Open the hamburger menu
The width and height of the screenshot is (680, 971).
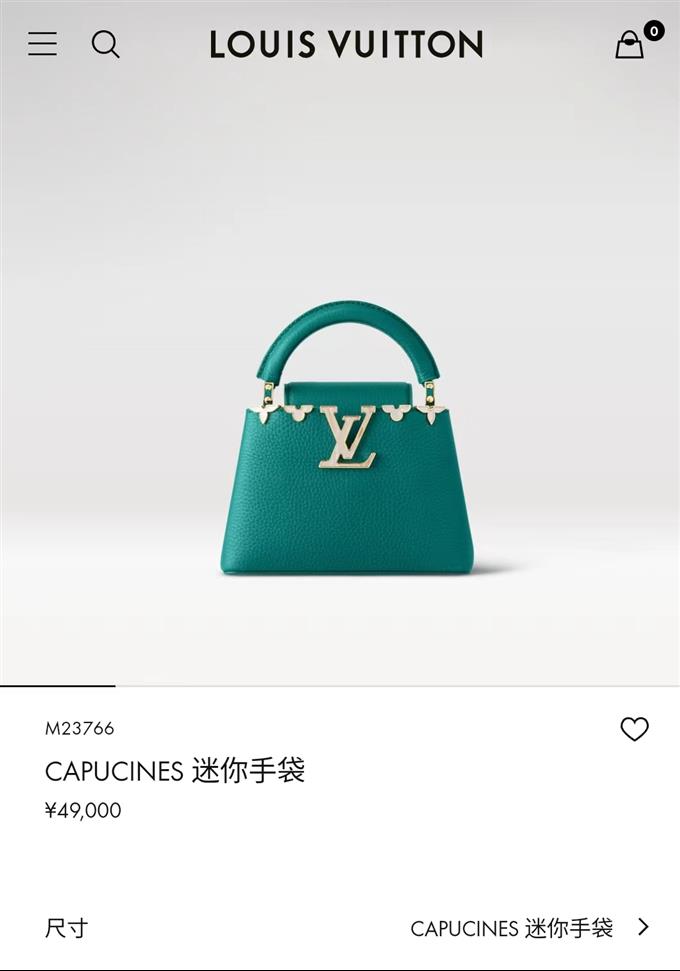[42, 44]
